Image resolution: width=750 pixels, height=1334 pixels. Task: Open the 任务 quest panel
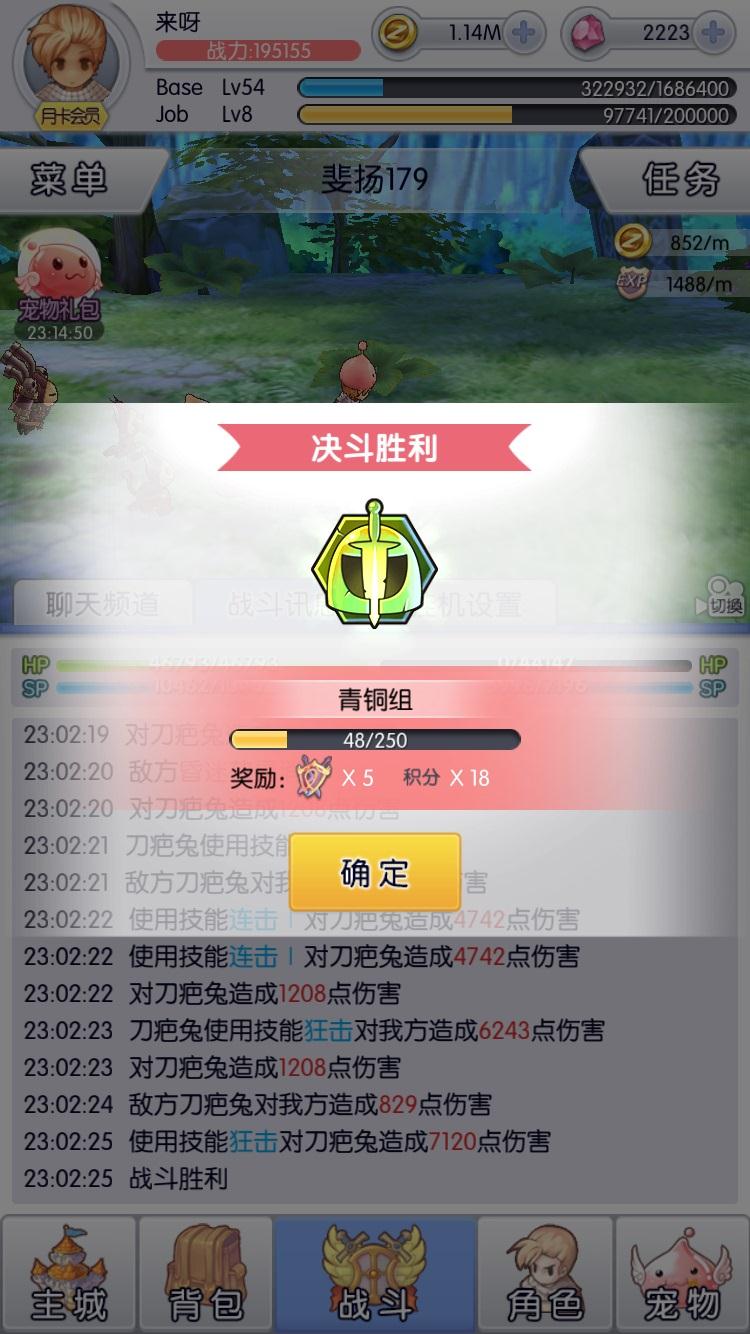680,180
